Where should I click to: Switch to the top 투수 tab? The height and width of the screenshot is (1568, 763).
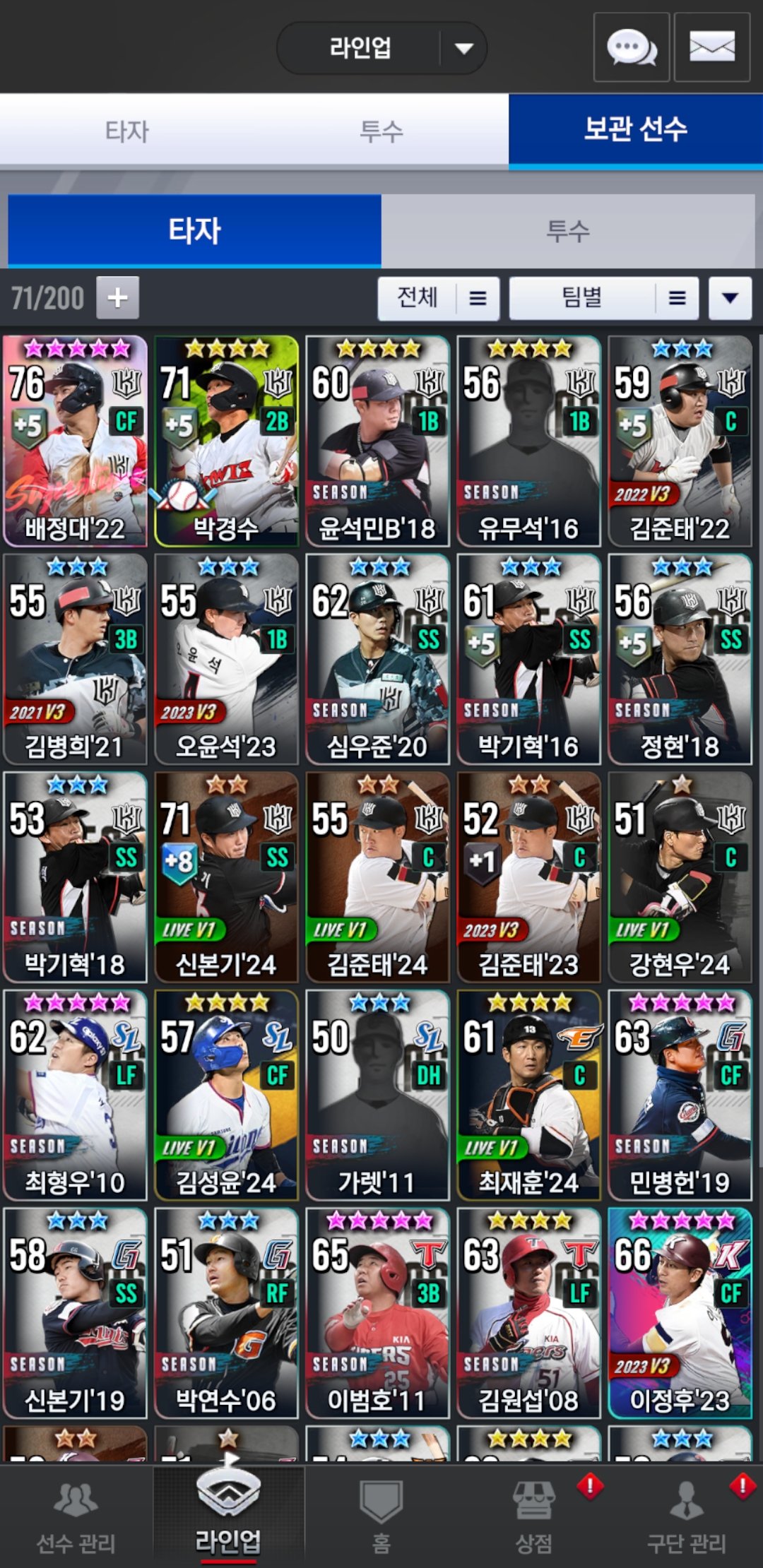coord(381,131)
